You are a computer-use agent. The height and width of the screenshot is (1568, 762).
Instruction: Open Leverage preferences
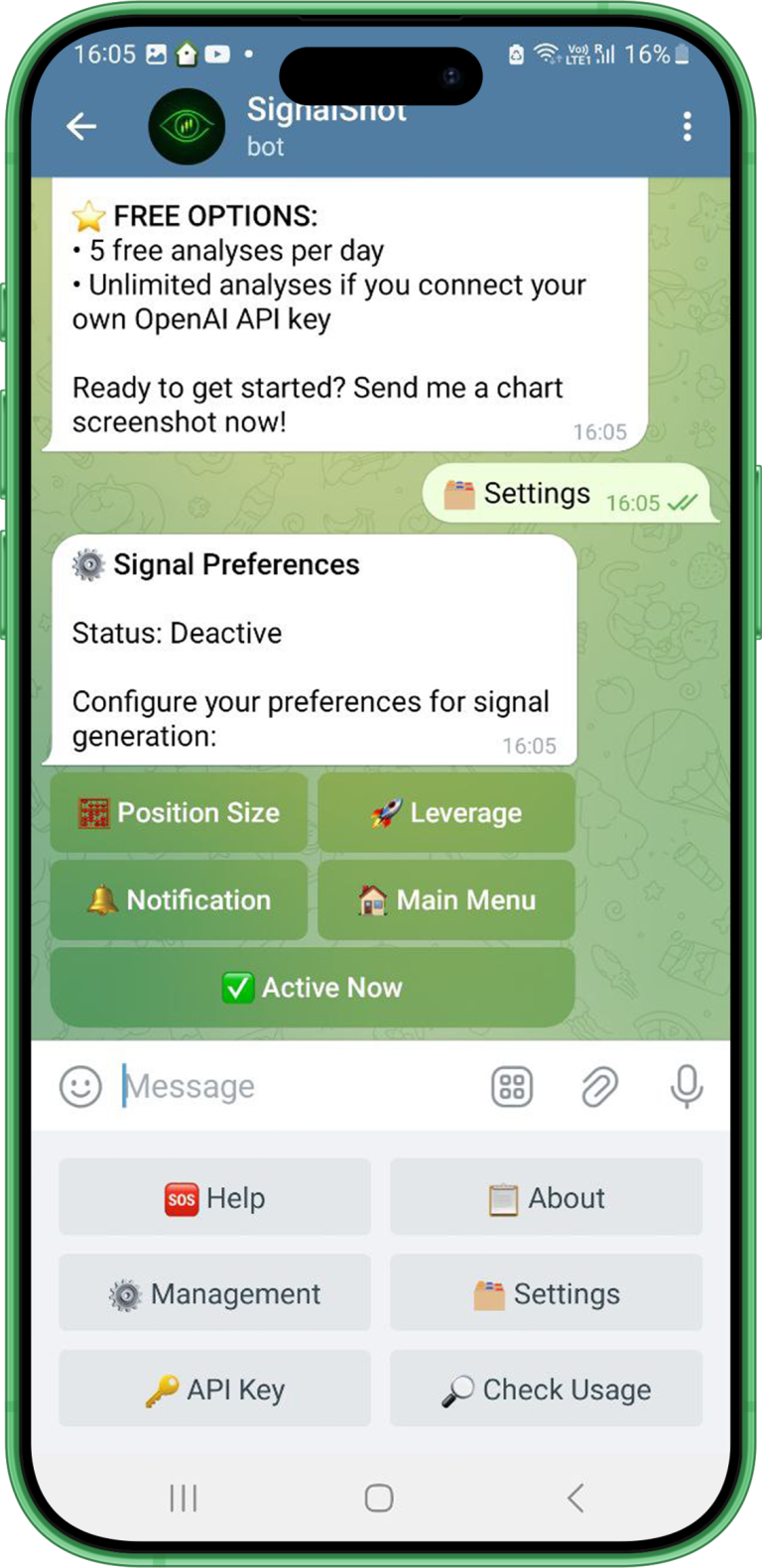446,813
